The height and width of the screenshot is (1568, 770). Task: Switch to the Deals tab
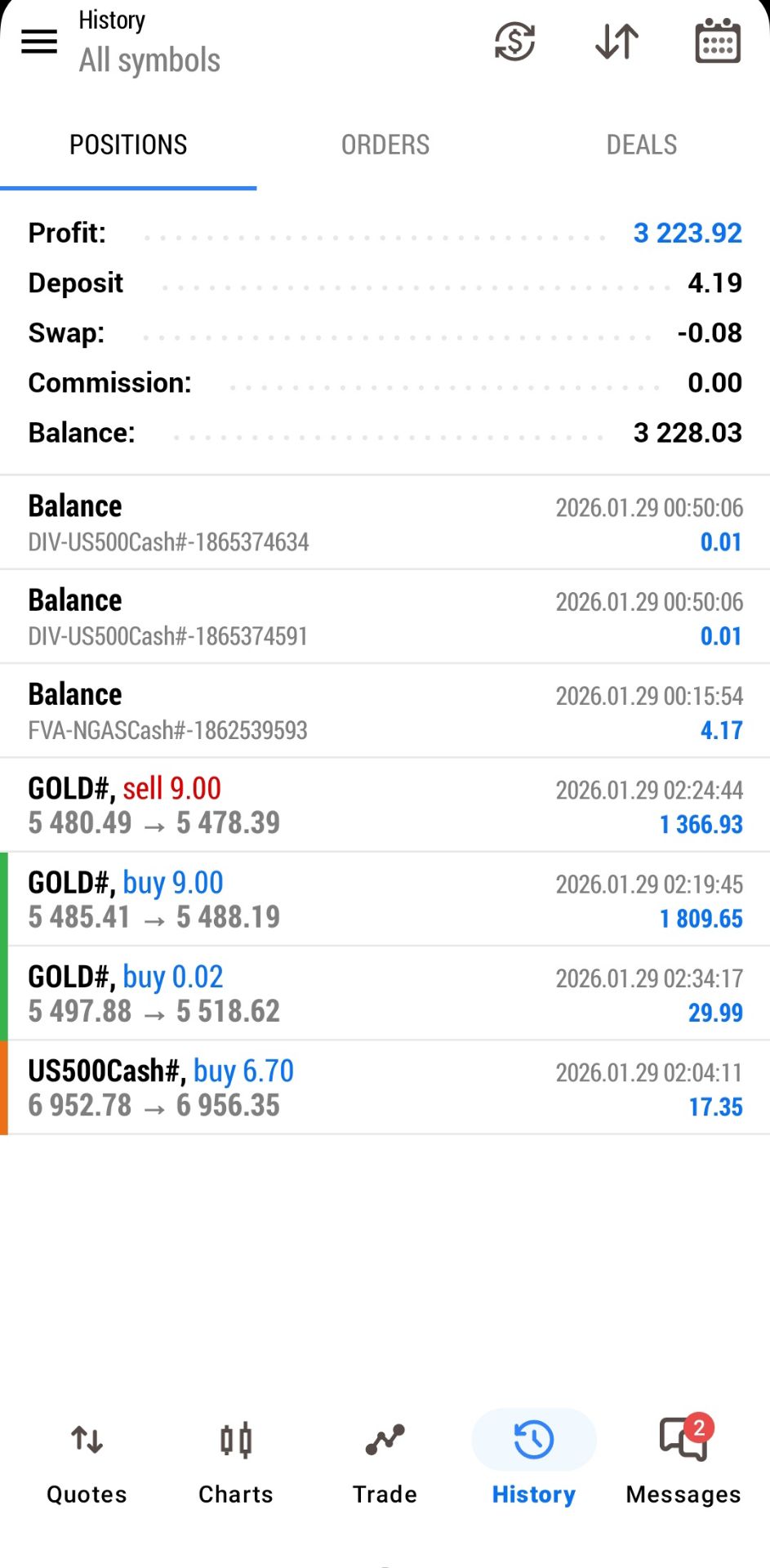[641, 145]
